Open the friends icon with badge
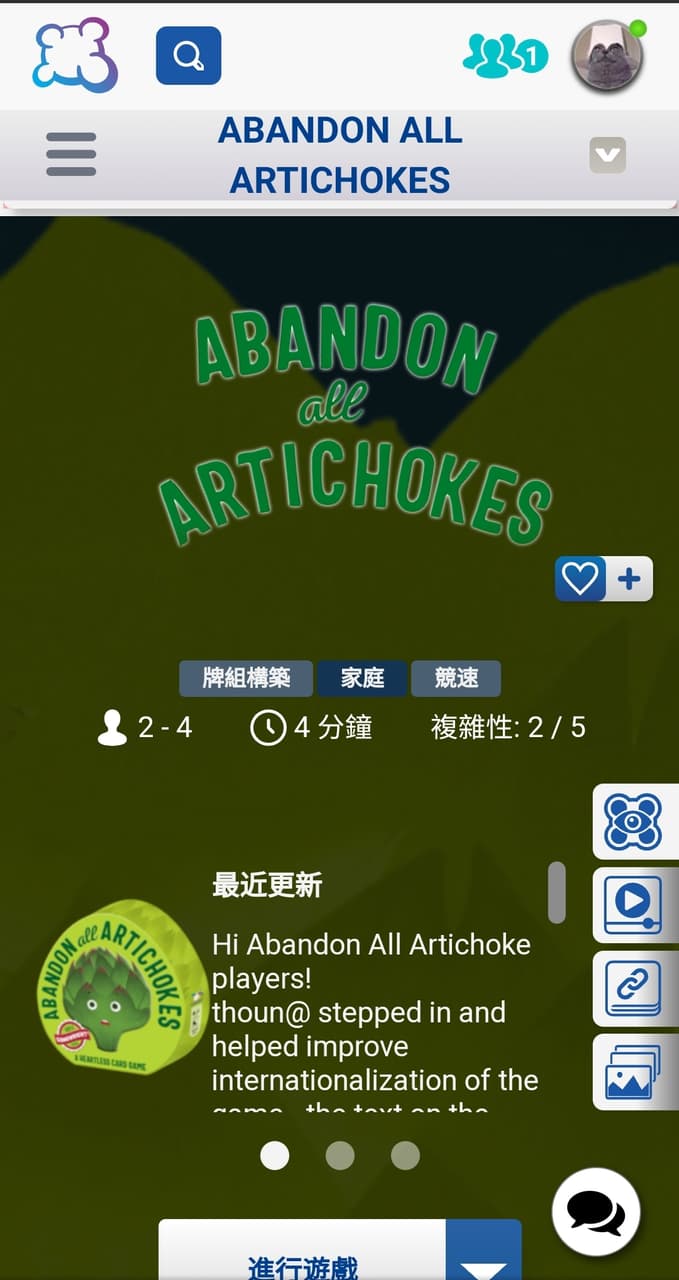Screen dimensions: 679x1280 tap(504, 55)
